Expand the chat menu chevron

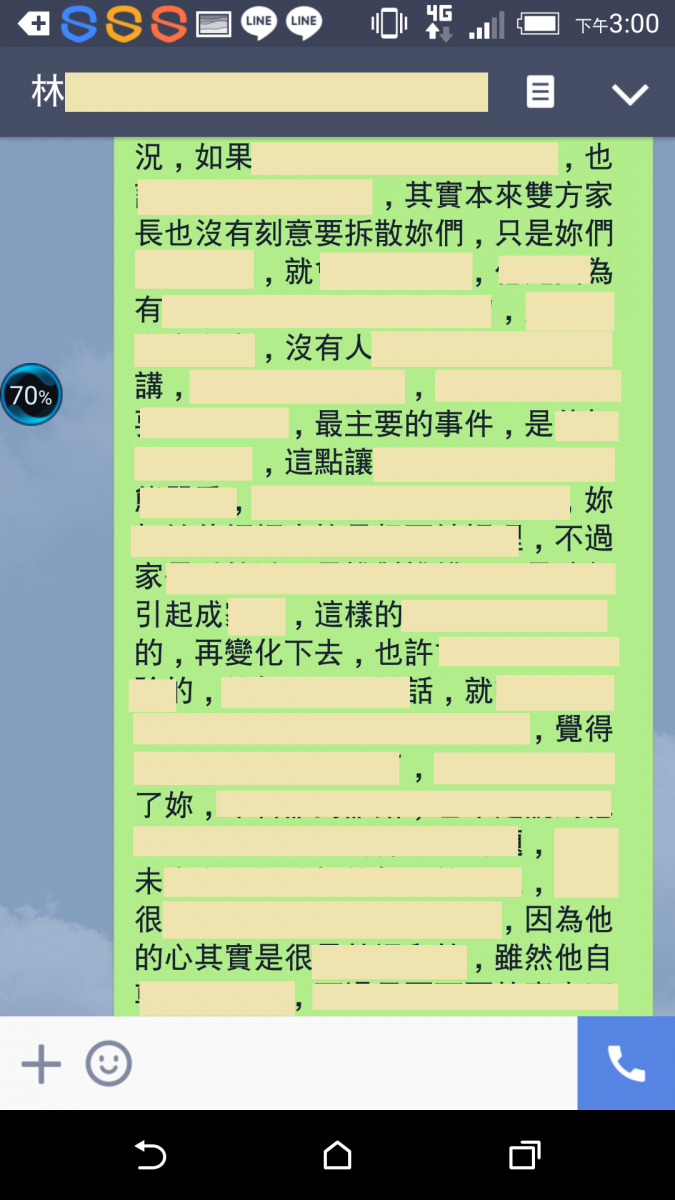(630, 94)
